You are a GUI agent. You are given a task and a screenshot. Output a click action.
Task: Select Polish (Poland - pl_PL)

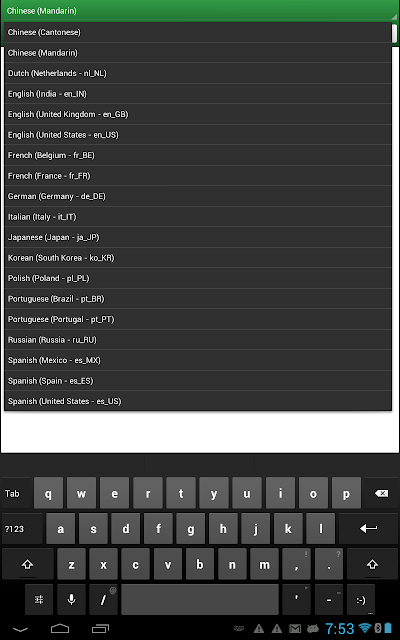click(x=198, y=278)
